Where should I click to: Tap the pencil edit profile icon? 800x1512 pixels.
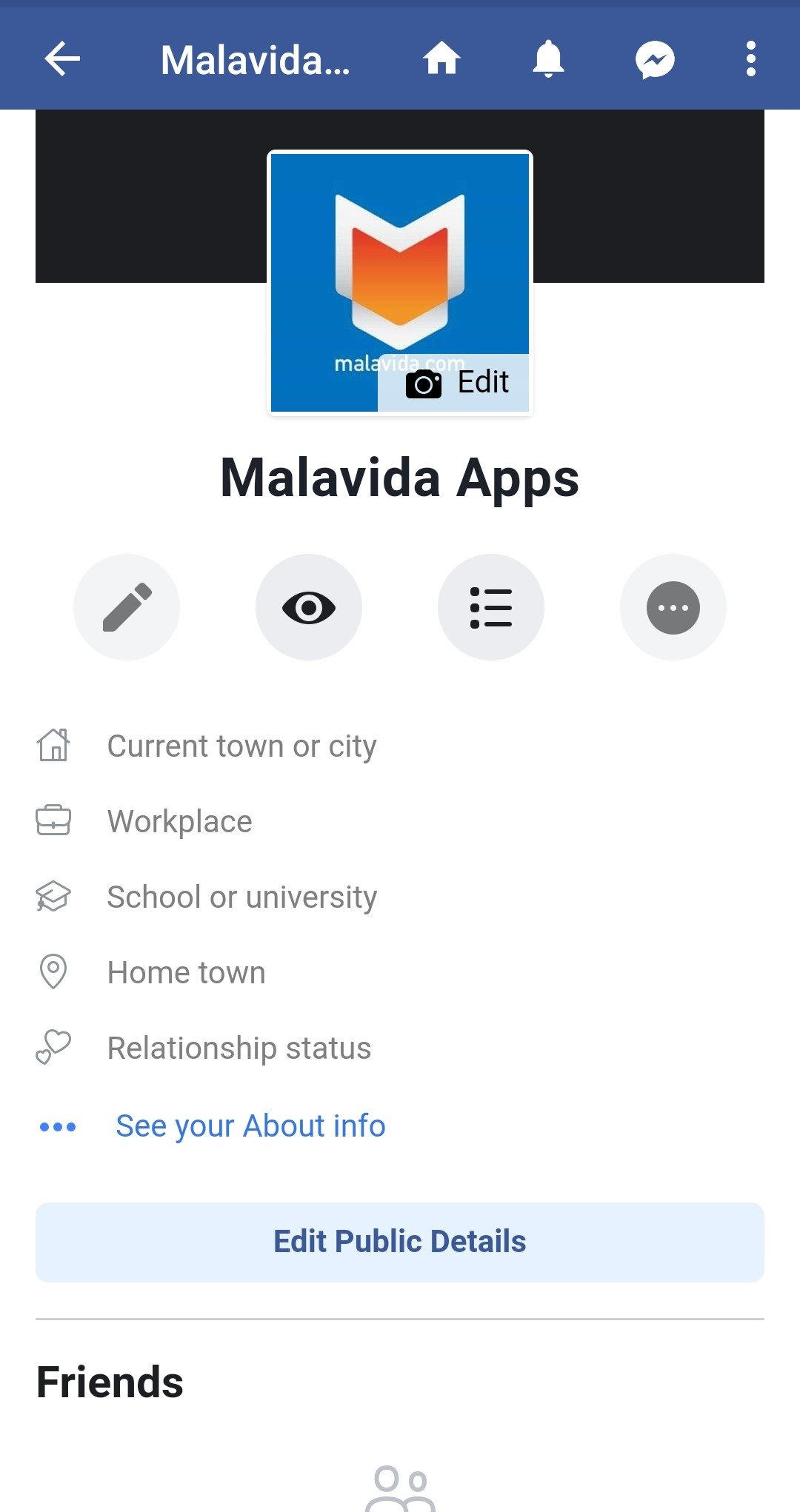127,607
